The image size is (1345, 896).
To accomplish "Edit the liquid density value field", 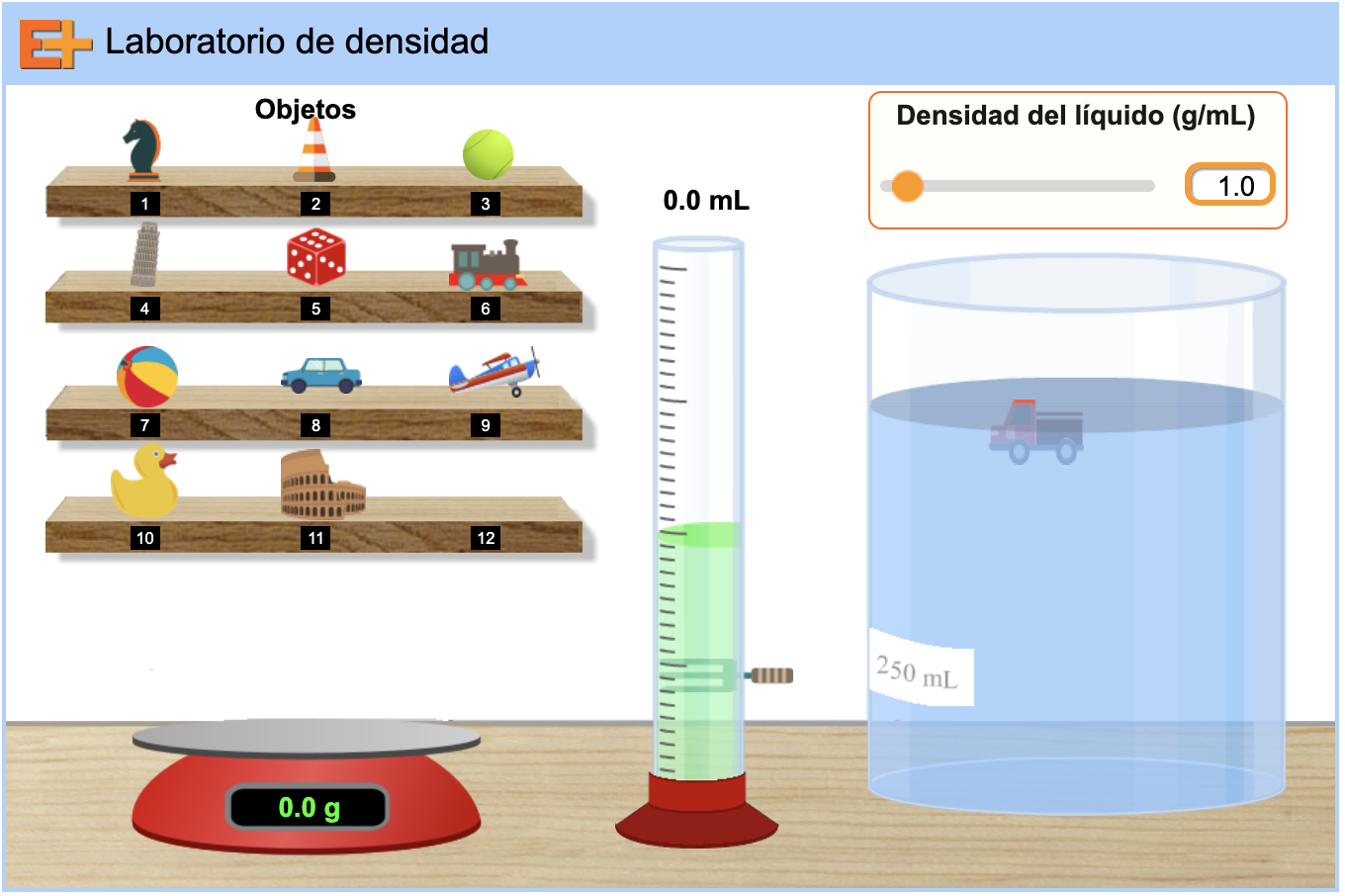I will coord(1230,186).
